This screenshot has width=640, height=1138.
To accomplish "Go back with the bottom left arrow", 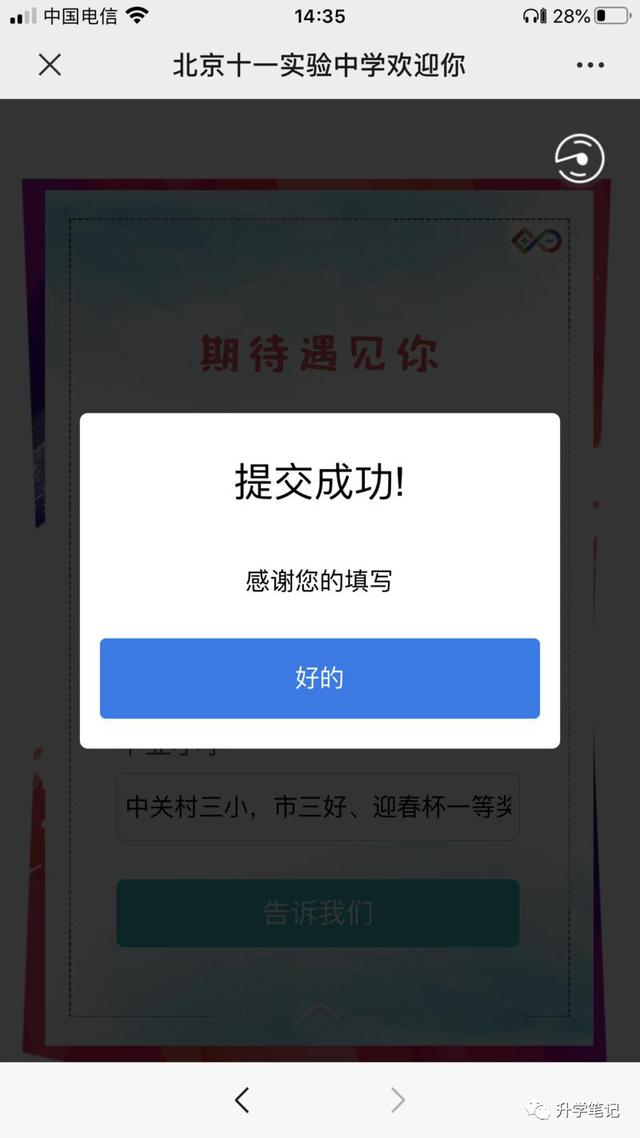I will point(242,1100).
